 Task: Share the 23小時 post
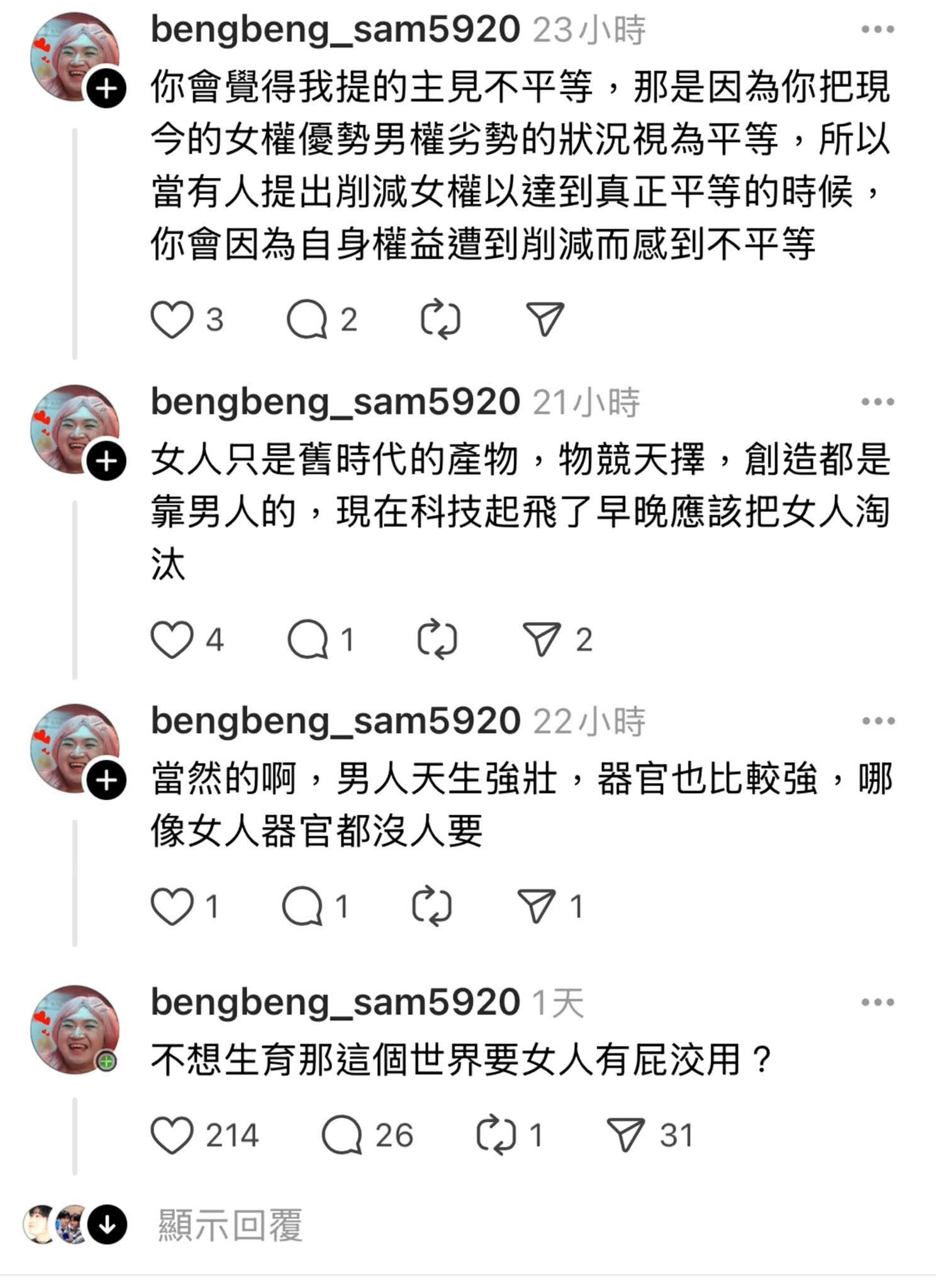coord(545,319)
